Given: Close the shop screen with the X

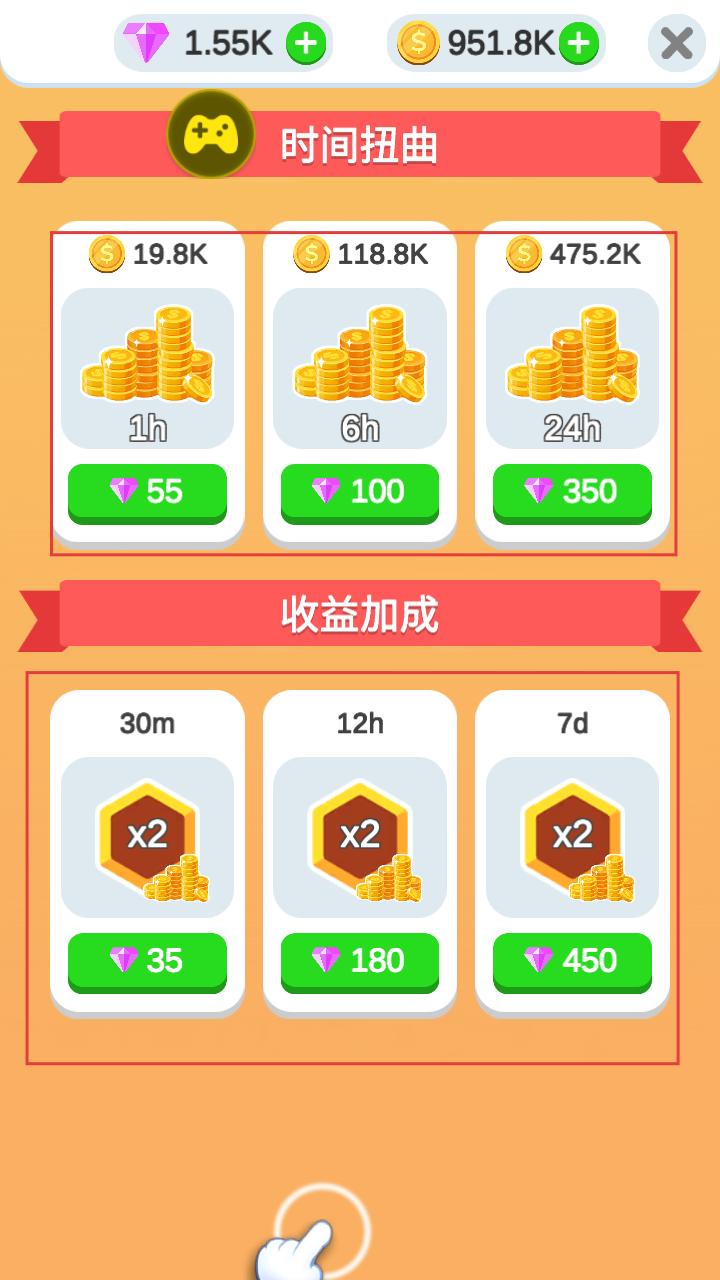Looking at the screenshot, I should (677, 44).
